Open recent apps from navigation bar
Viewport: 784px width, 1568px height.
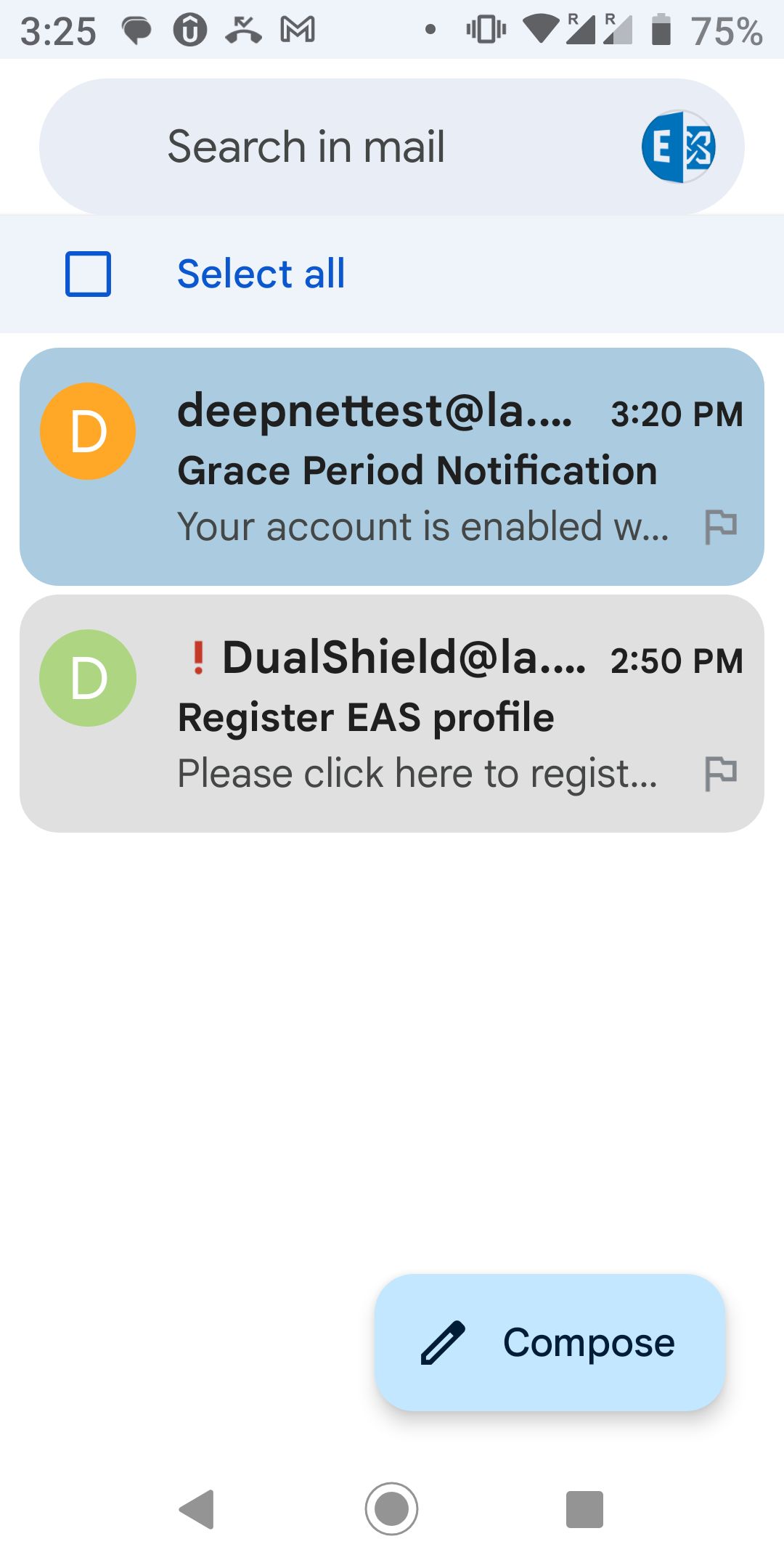click(584, 1509)
